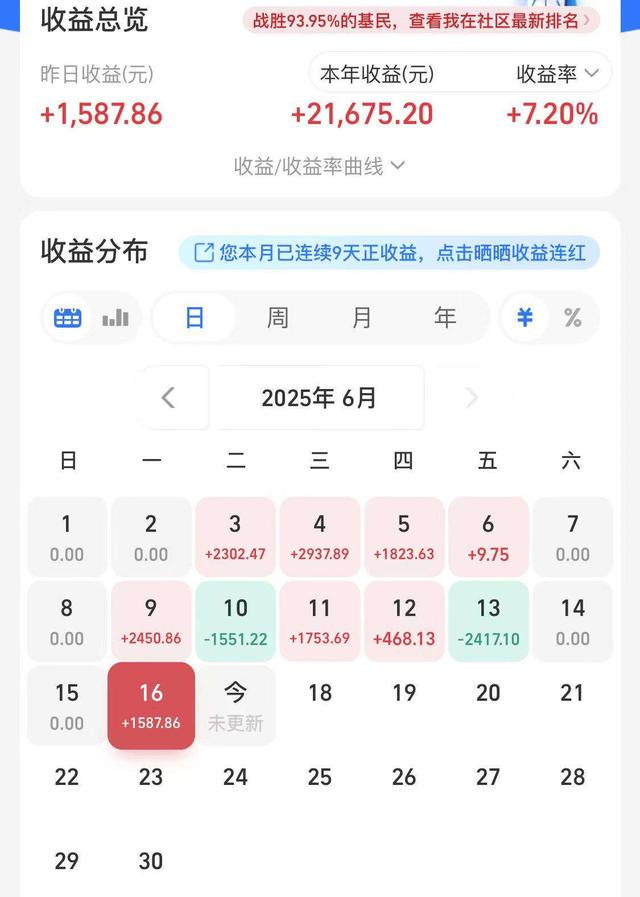This screenshot has height=897, width=640.
Task: Select June 9 with +2450.86
Action: tap(151, 621)
